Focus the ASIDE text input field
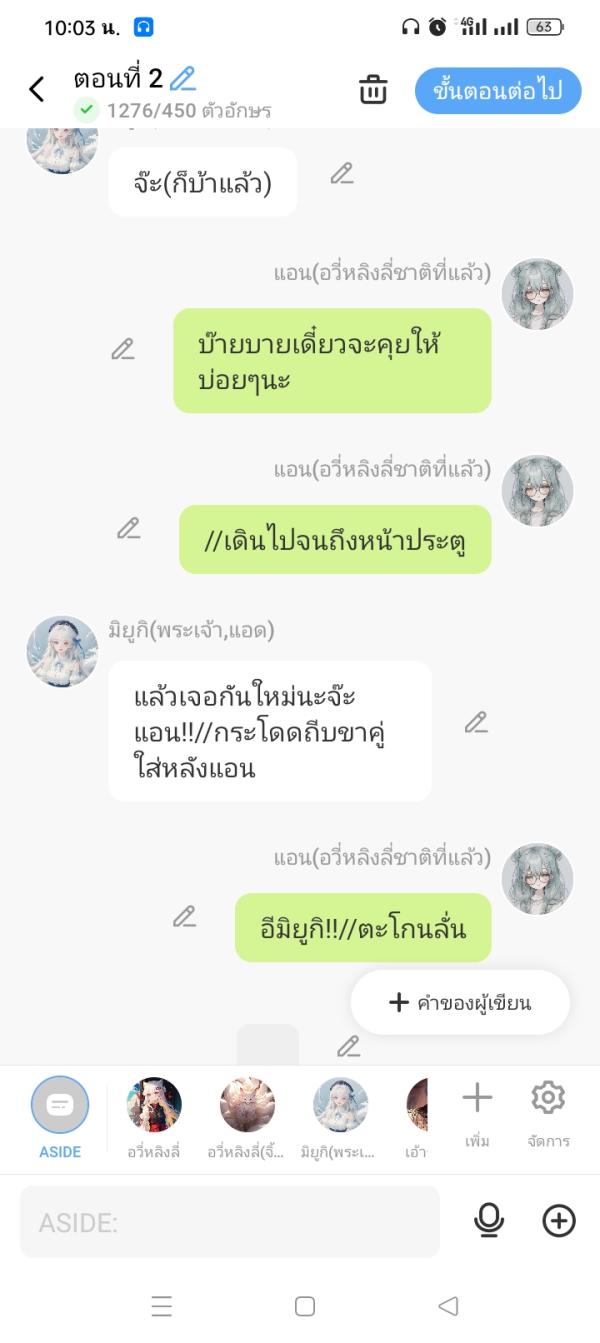This screenshot has width=600, height=1343. pos(230,1222)
